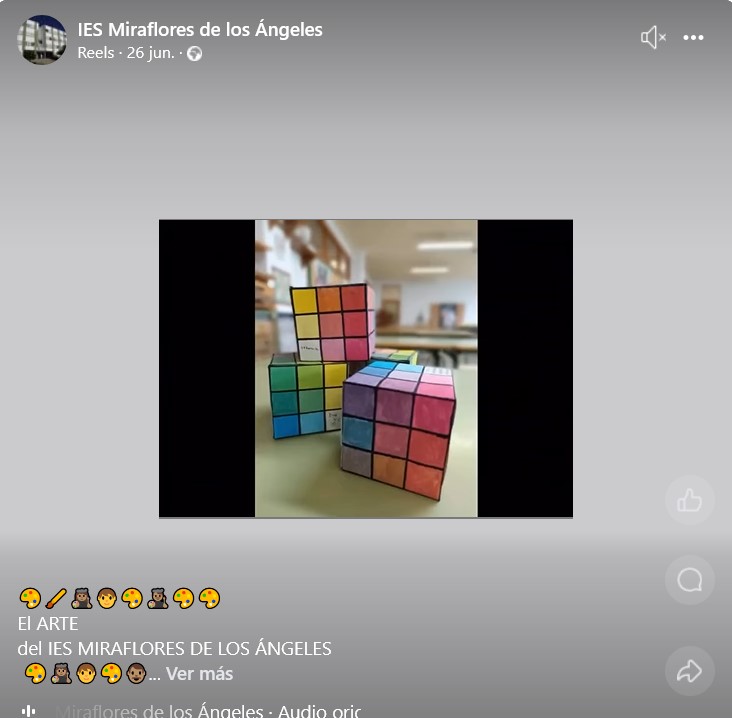Open IES Miraflores de los Ángeles page name
Image resolution: width=732 pixels, height=718 pixels.
[x=200, y=30]
